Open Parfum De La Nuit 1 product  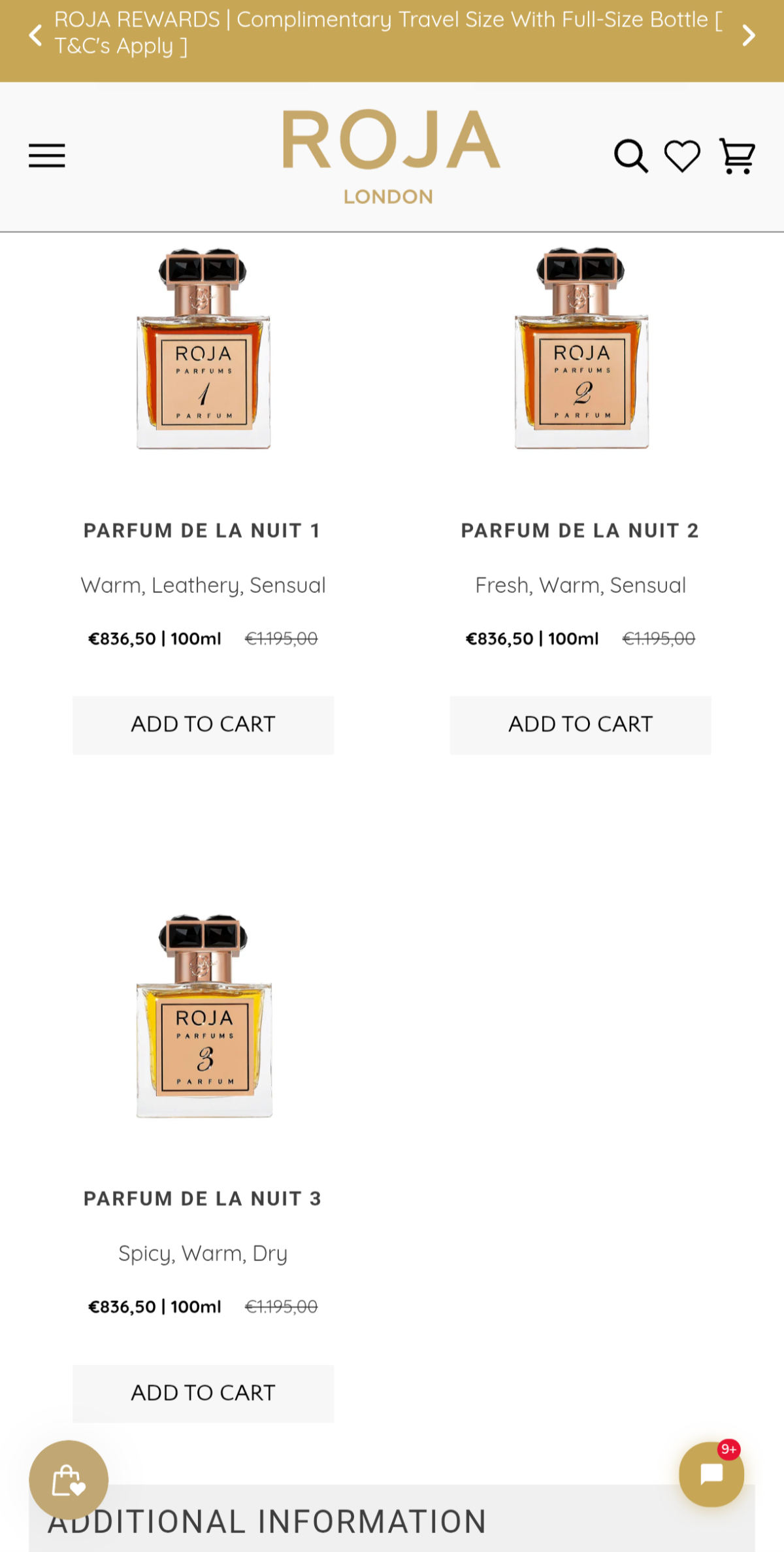pyautogui.click(x=203, y=530)
